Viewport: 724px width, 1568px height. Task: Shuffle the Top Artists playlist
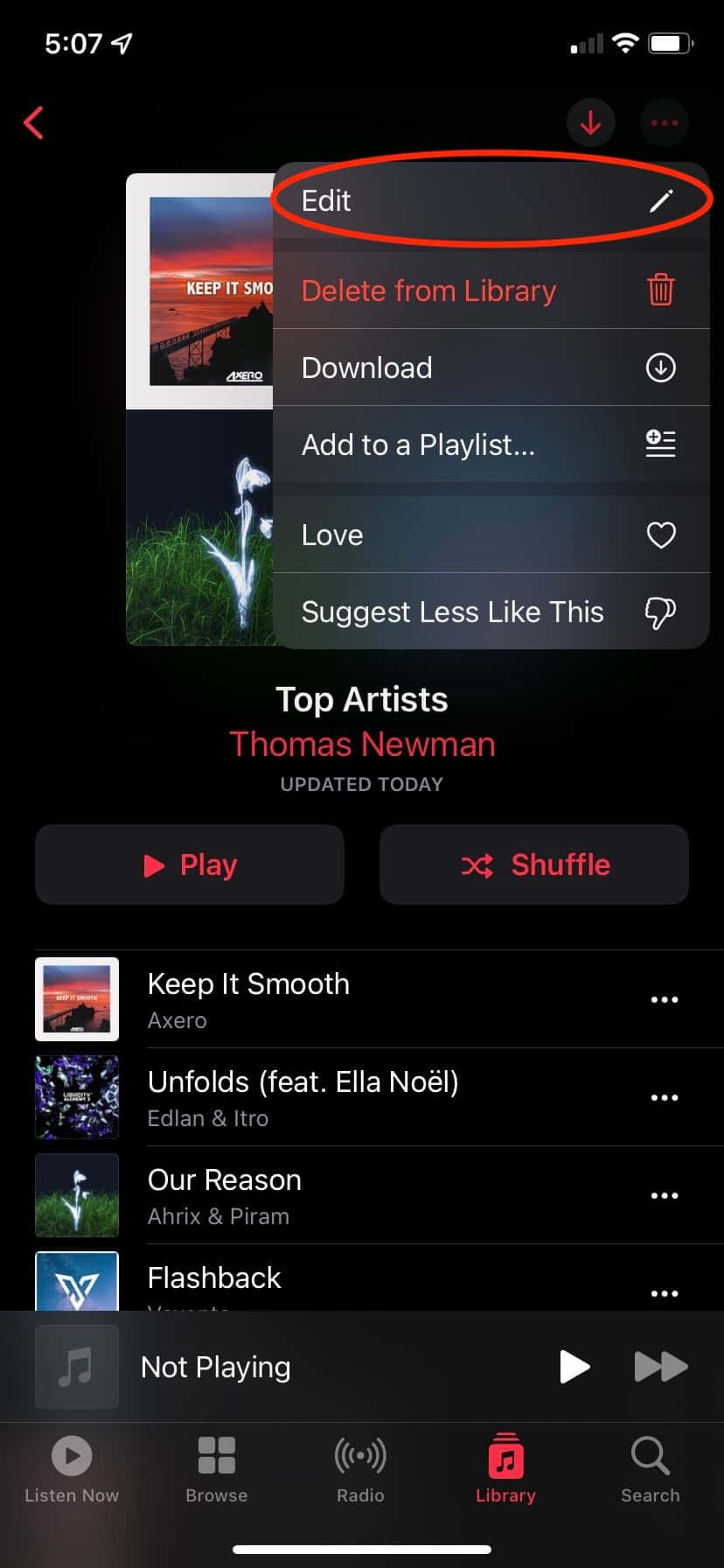pos(534,864)
